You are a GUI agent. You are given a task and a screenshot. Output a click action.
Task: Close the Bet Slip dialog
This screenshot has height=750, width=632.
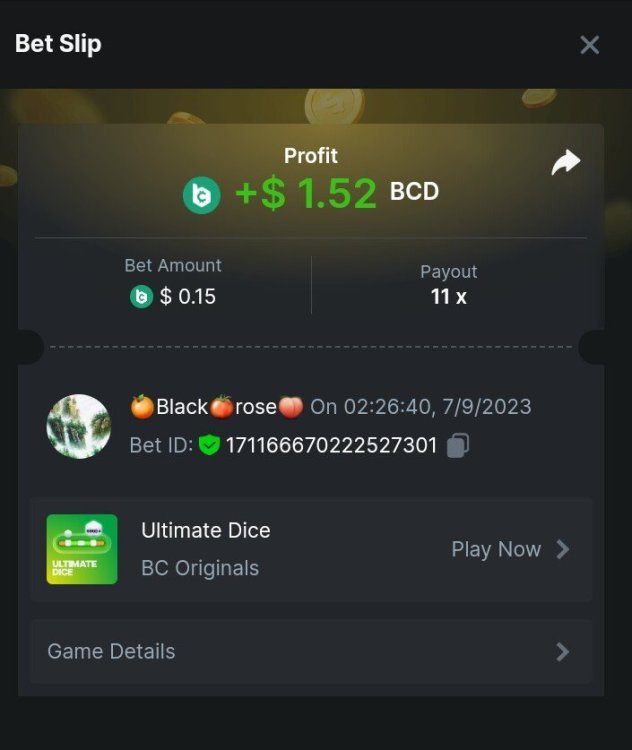point(590,45)
